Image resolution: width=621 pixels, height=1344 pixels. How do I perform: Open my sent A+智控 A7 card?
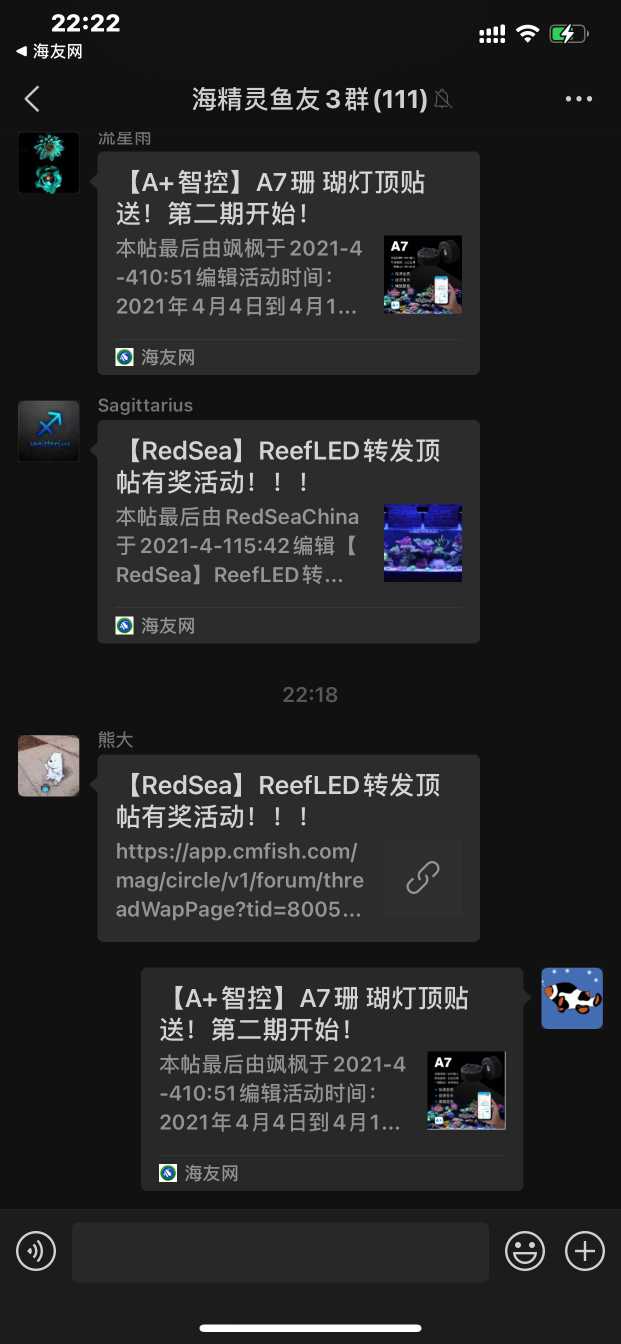(331, 1078)
